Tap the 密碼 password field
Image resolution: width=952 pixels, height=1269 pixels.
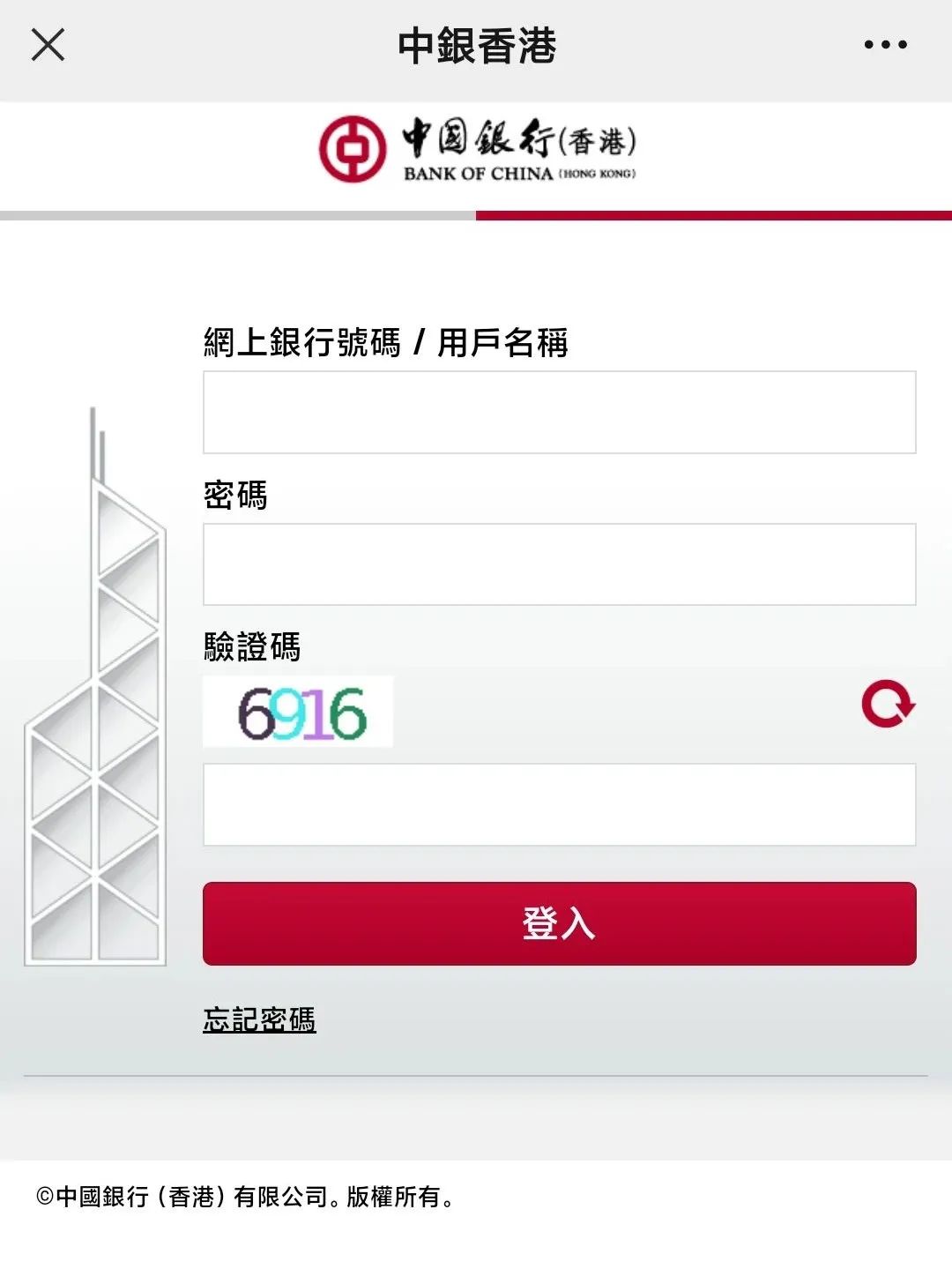(559, 564)
